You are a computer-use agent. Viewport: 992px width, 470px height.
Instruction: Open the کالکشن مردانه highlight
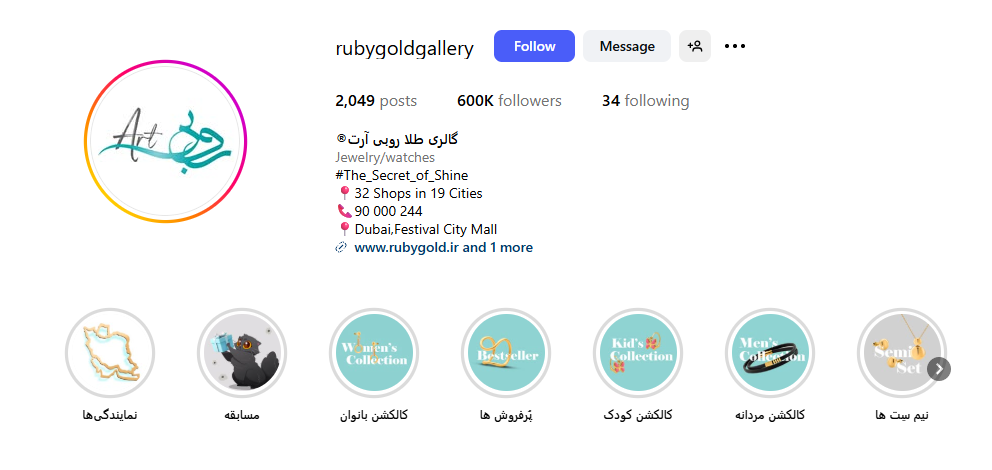[x=769, y=353]
